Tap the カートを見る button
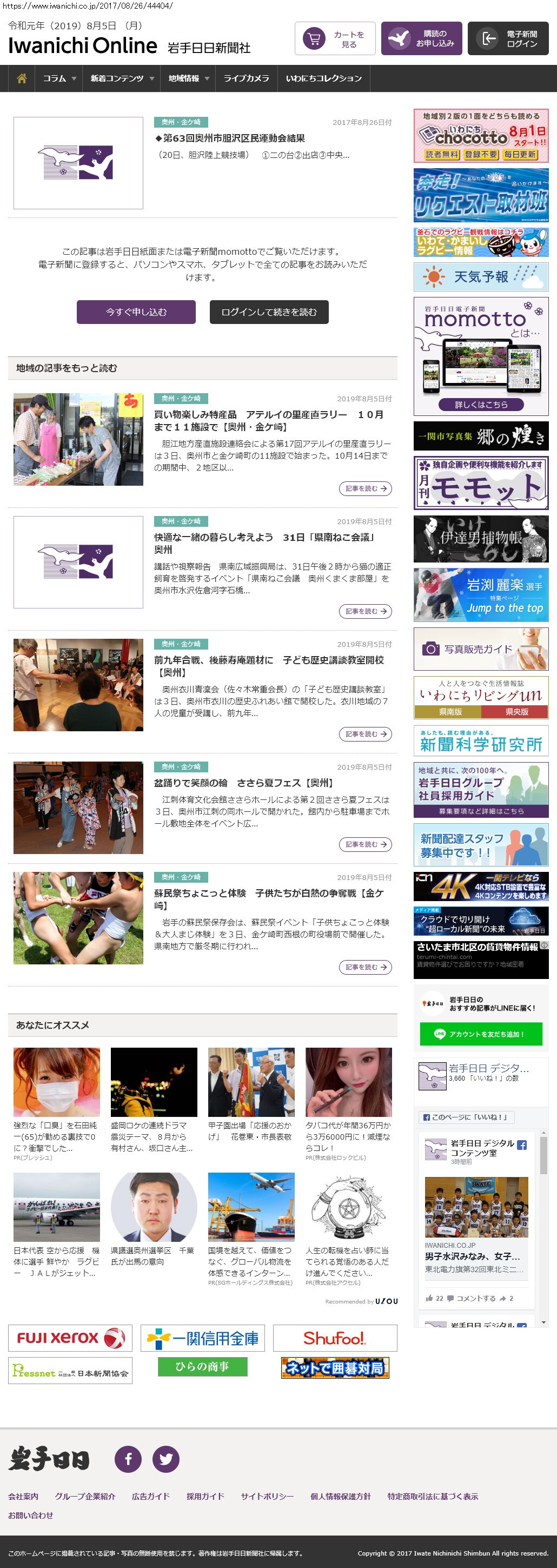The image size is (557, 1568). (335, 39)
